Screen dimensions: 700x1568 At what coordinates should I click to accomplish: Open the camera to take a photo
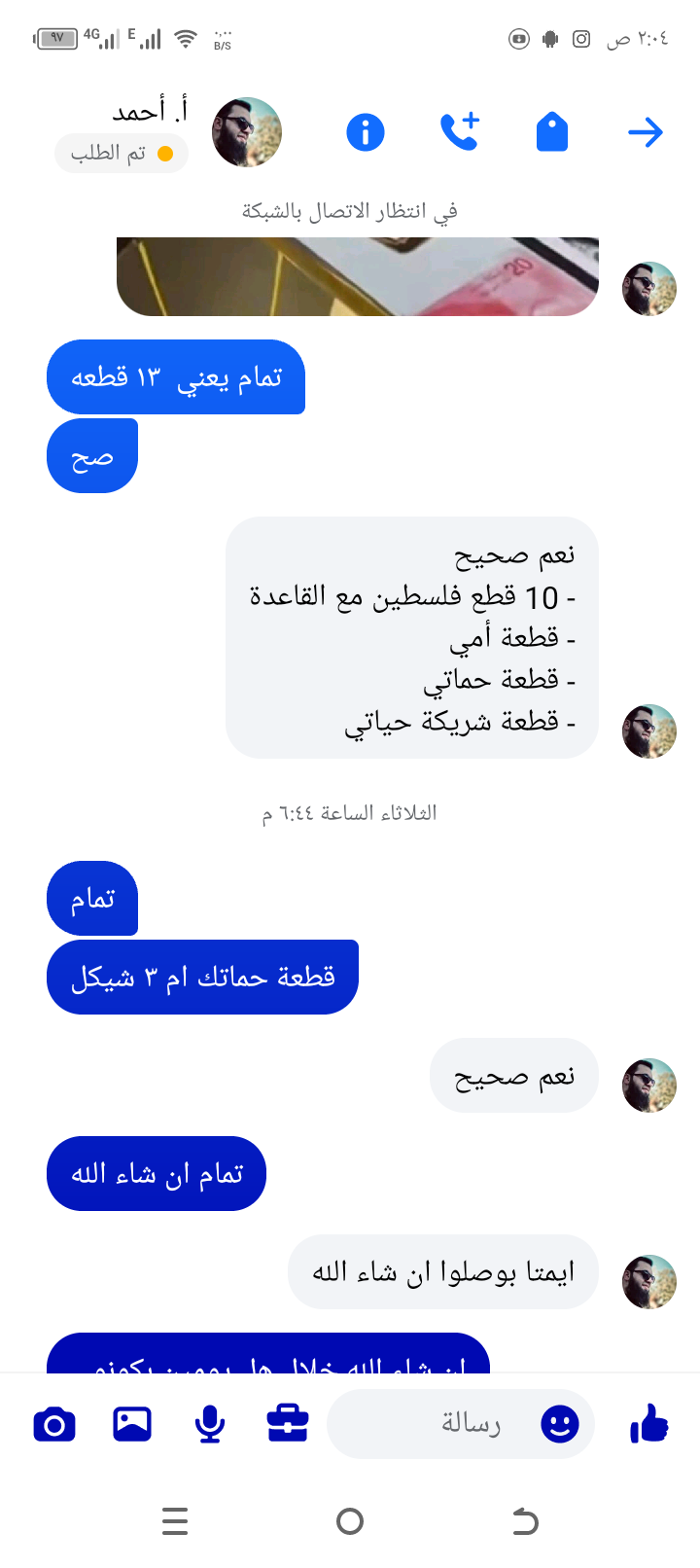(54, 1424)
